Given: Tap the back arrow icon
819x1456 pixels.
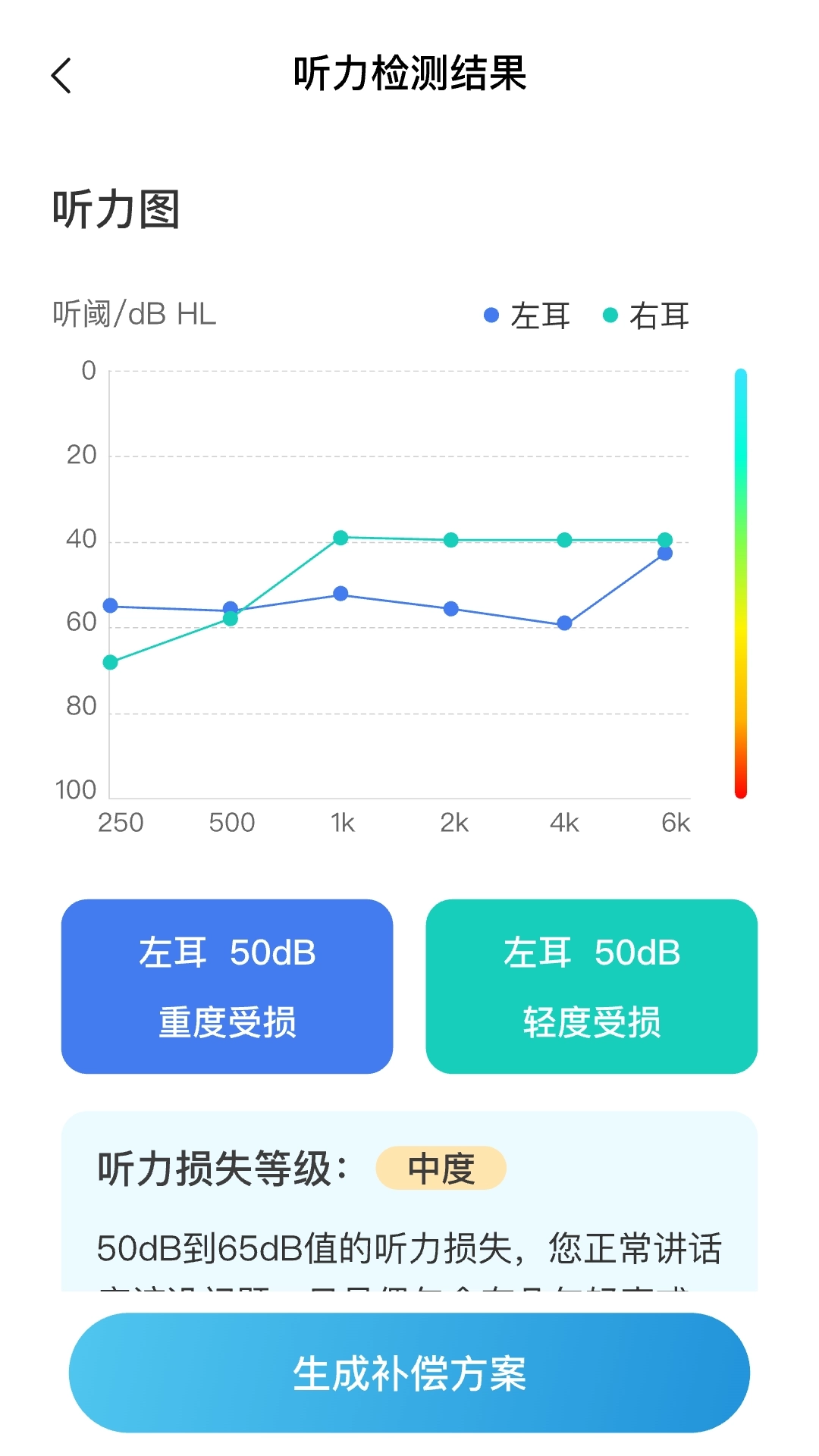Looking at the screenshot, I should pos(61,75).
